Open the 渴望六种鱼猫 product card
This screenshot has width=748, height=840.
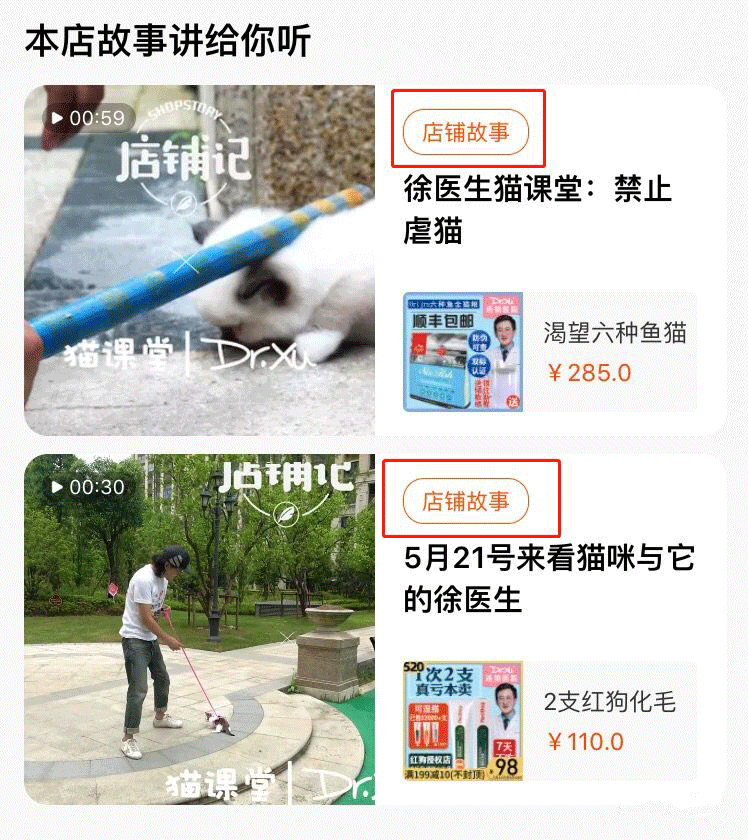(549, 352)
